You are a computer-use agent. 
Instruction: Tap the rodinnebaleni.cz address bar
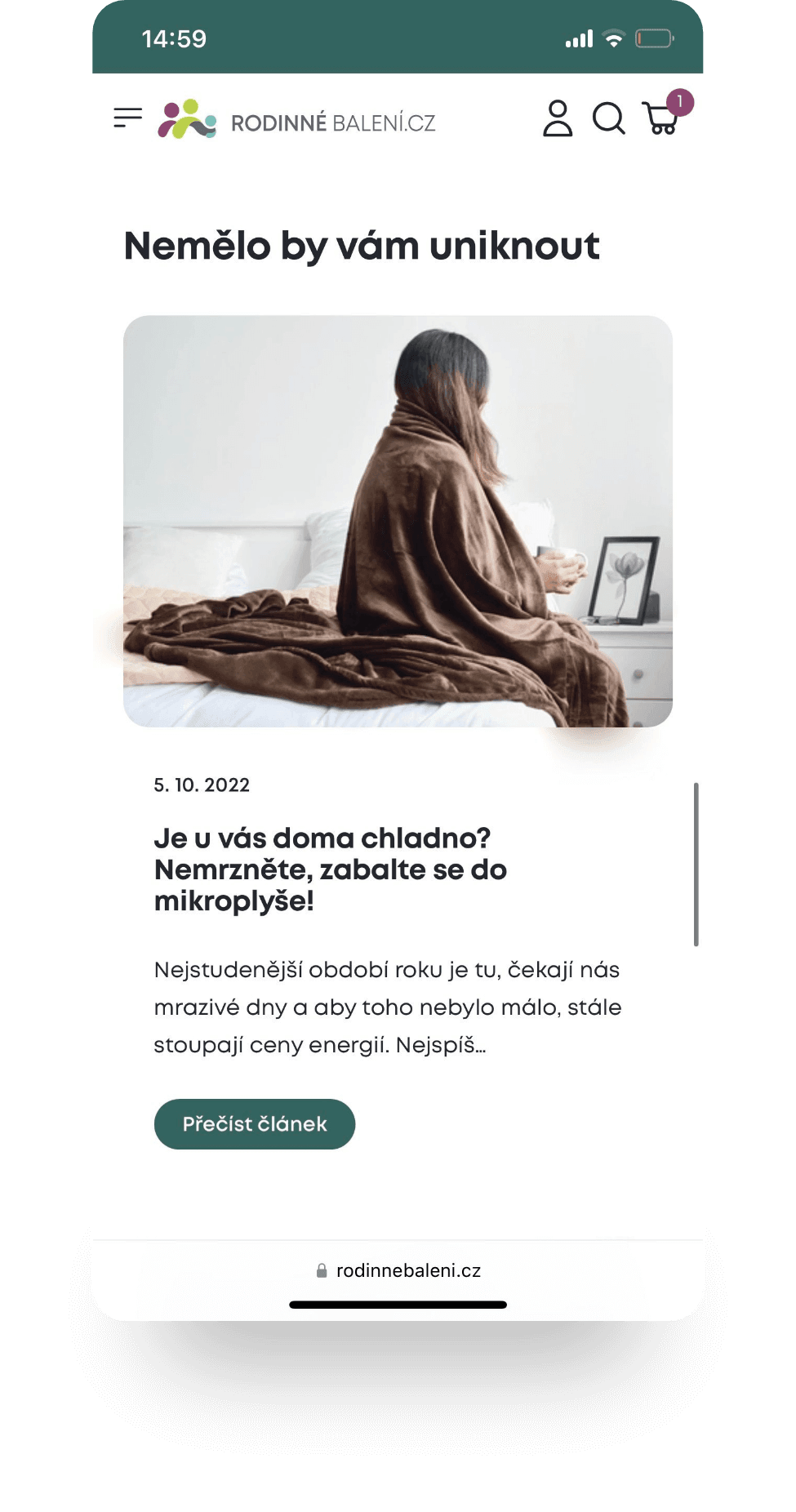398,1270
